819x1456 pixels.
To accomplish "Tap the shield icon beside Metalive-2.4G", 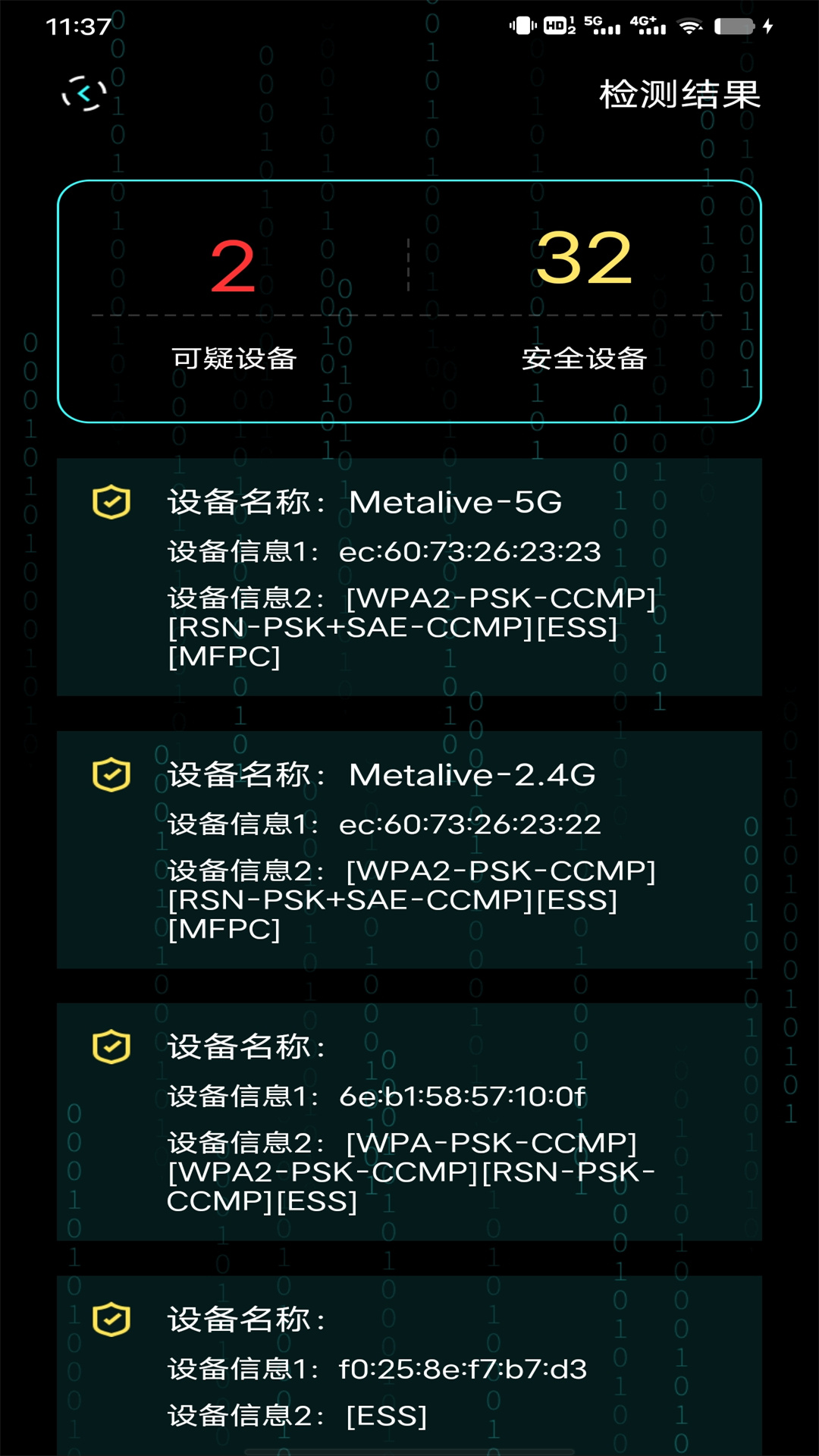I will coord(111,775).
